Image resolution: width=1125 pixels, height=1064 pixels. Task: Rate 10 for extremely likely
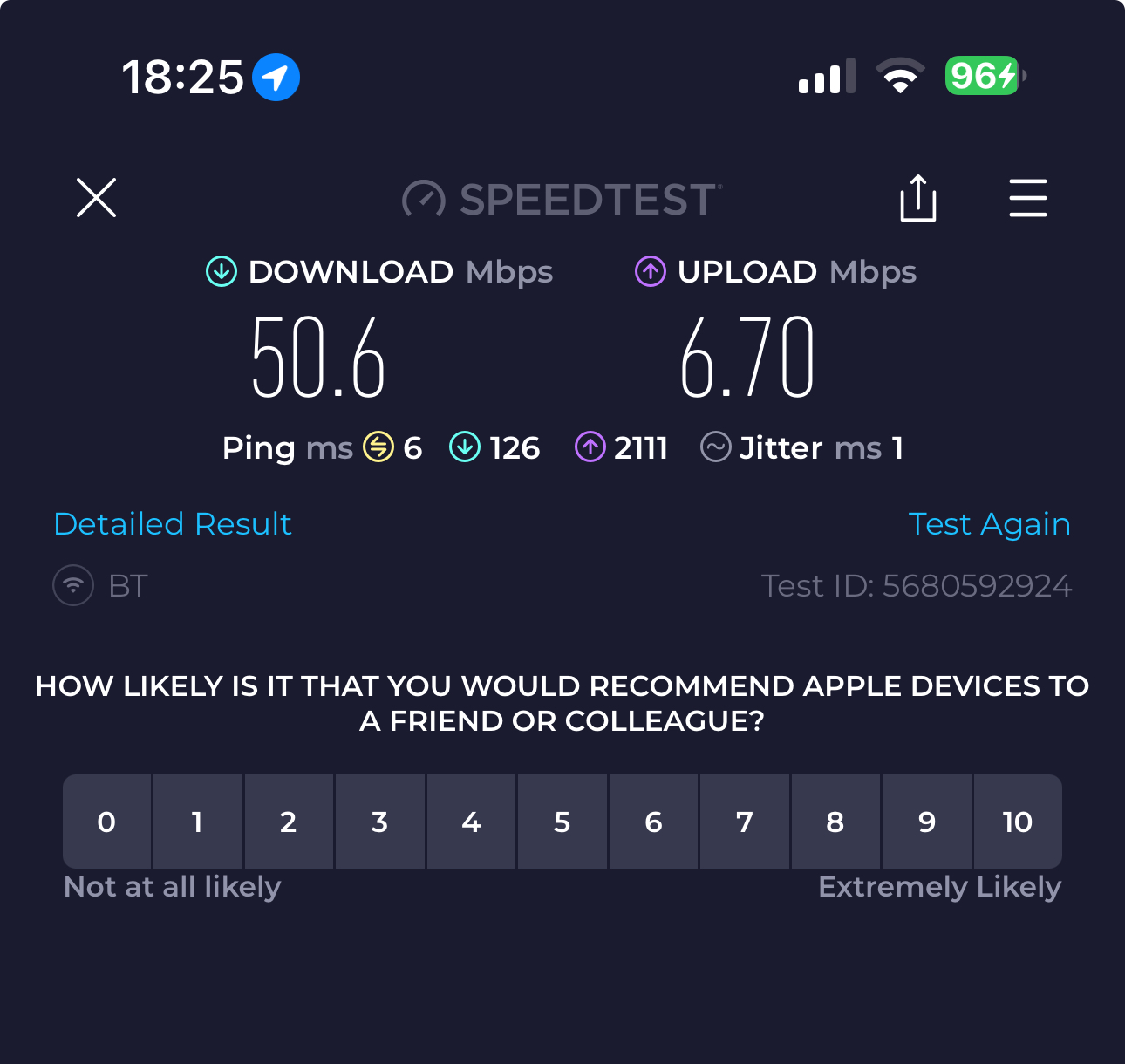(1018, 822)
